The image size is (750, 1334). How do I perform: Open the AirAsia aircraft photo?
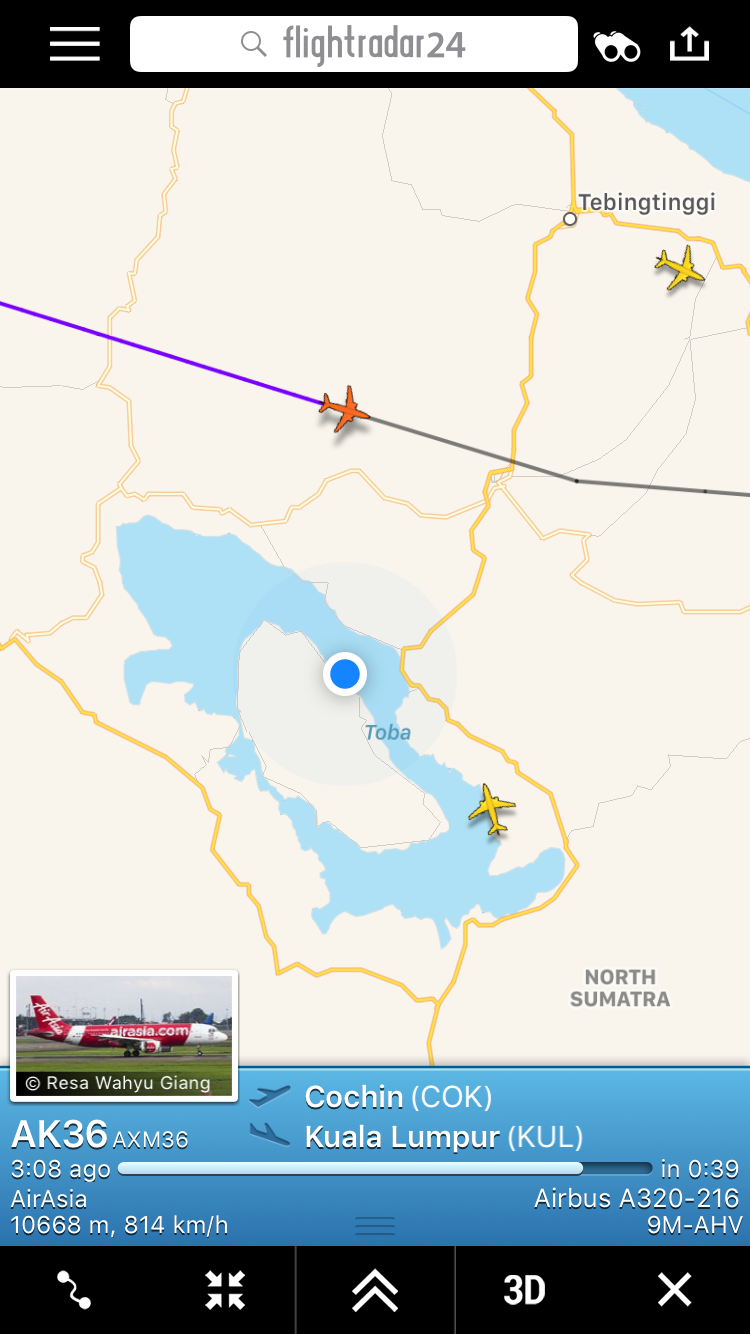(124, 1035)
